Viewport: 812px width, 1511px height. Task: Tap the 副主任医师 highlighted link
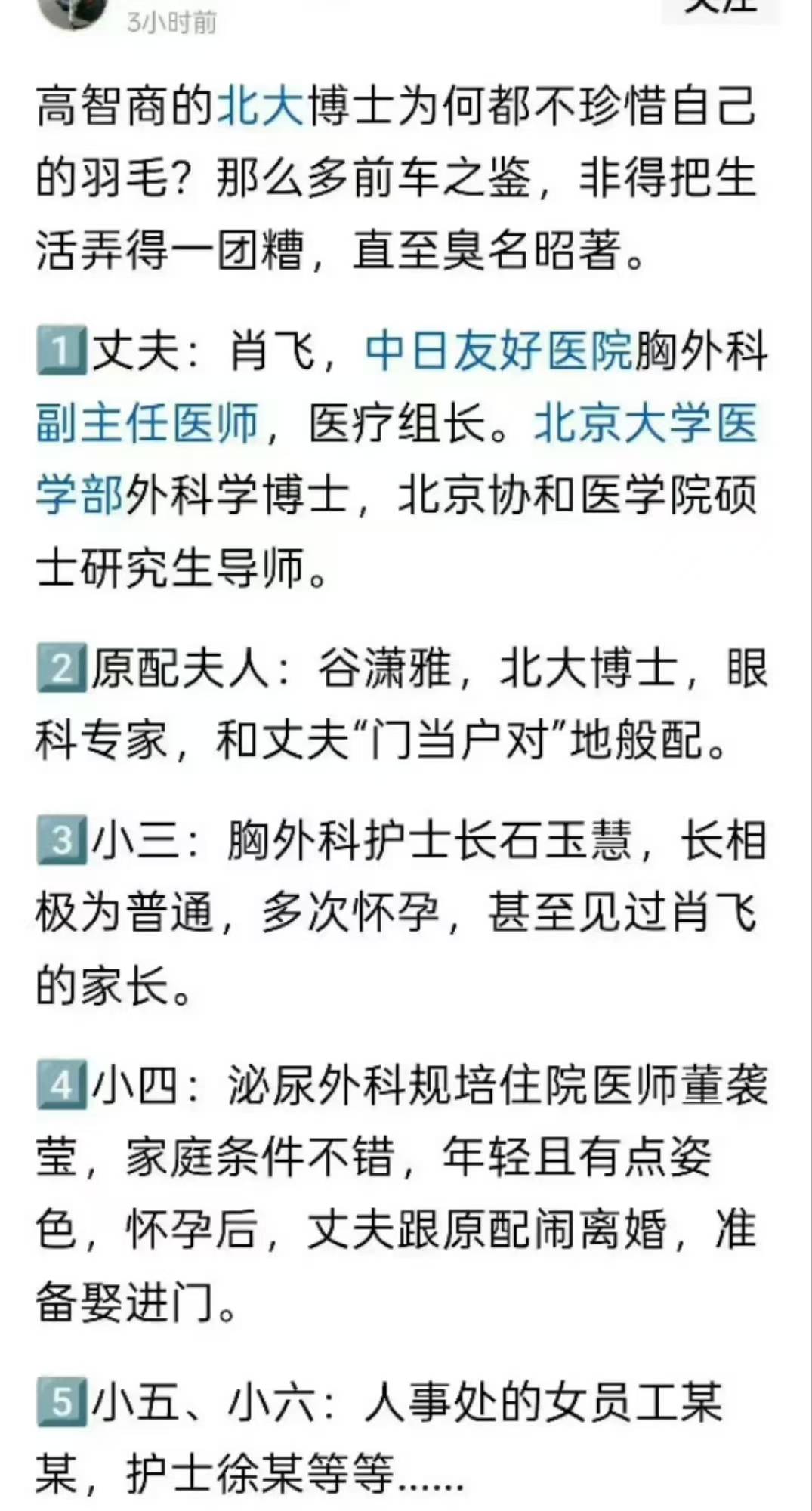(x=148, y=424)
